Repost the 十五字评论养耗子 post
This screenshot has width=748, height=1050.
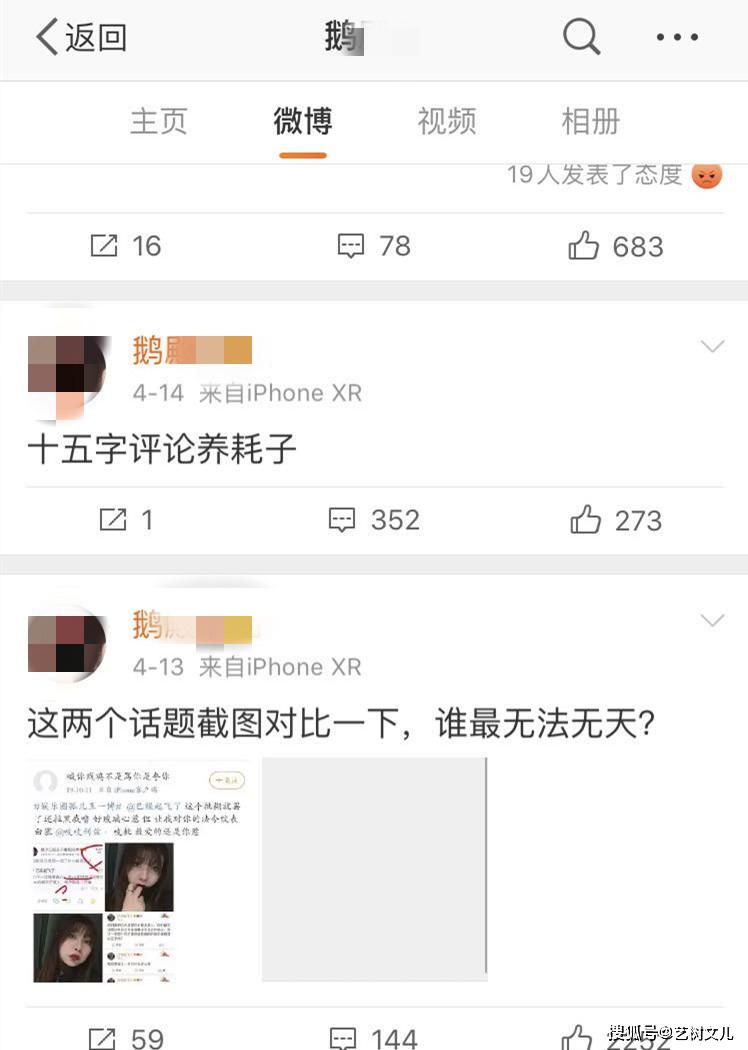(125, 520)
